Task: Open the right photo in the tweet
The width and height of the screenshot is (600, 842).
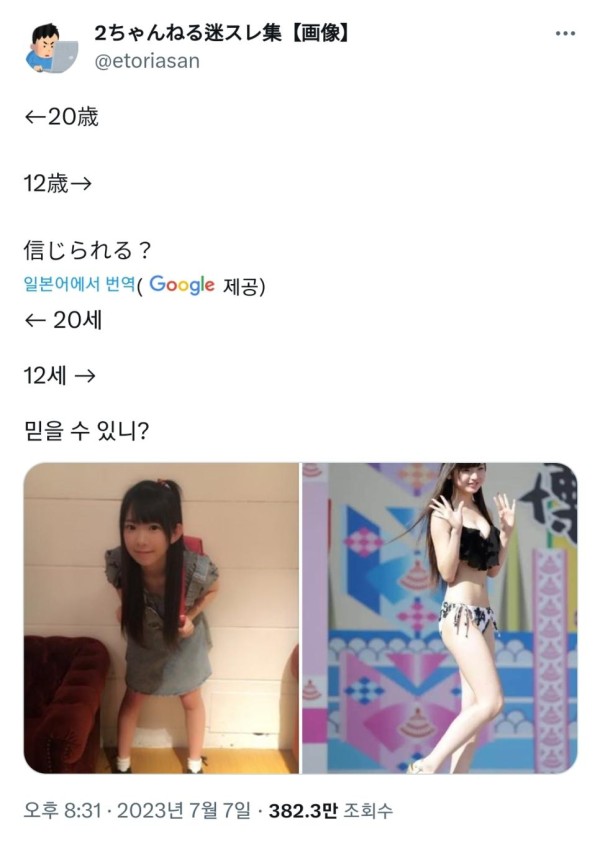Action: [439, 617]
